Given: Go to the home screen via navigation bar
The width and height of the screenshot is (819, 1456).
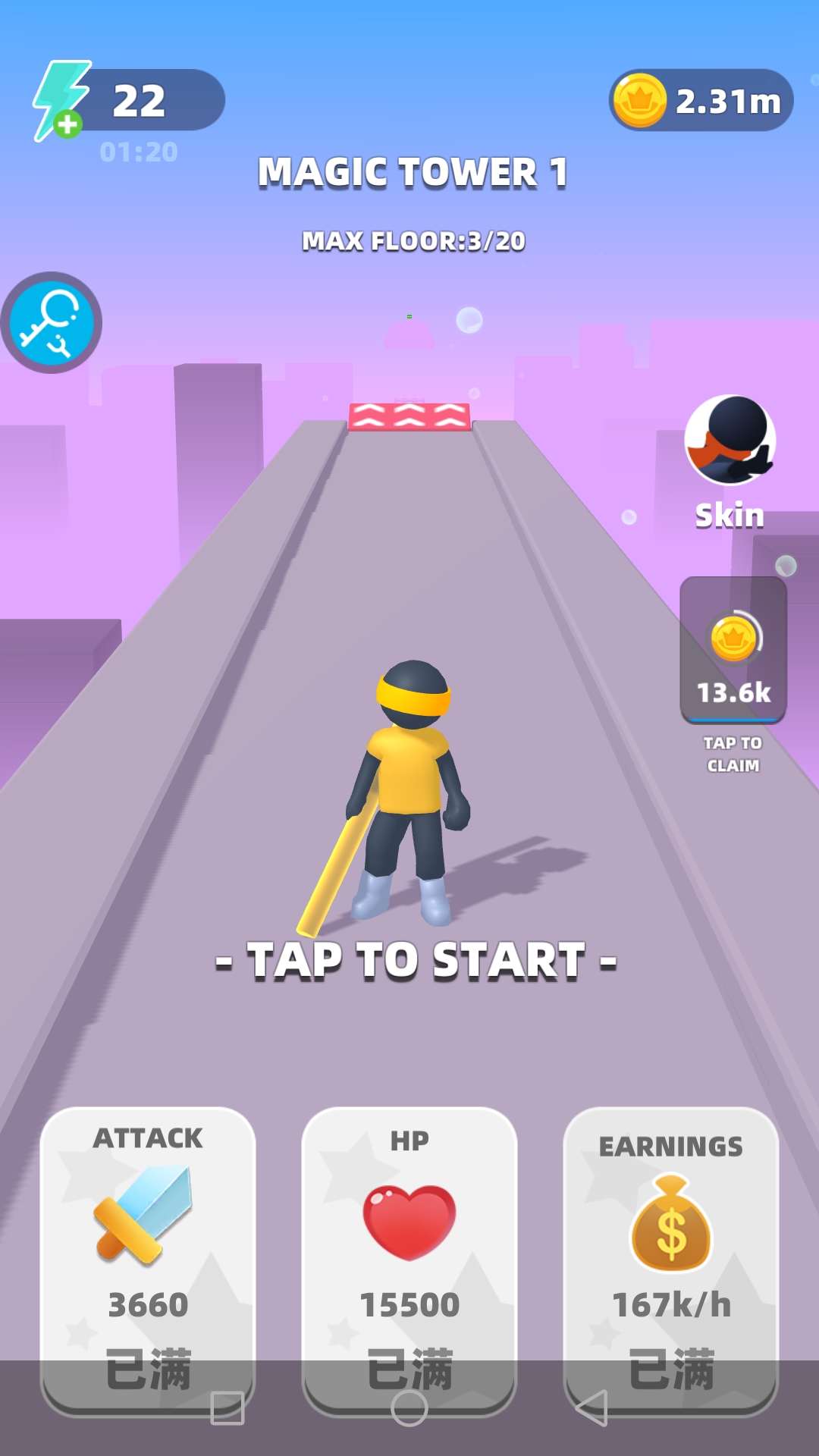Looking at the screenshot, I should 409,1408.
